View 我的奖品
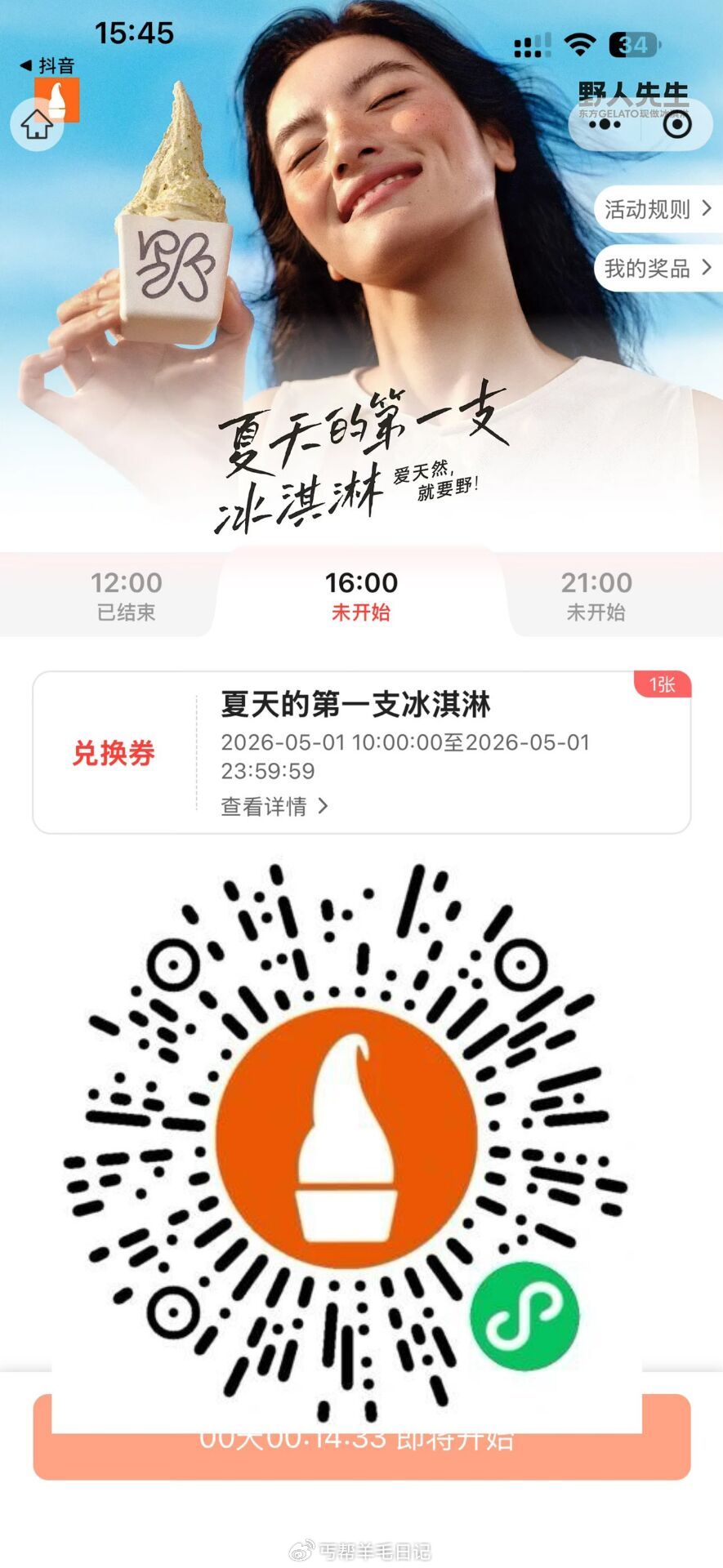This screenshot has height=1568, width=723. point(658,268)
